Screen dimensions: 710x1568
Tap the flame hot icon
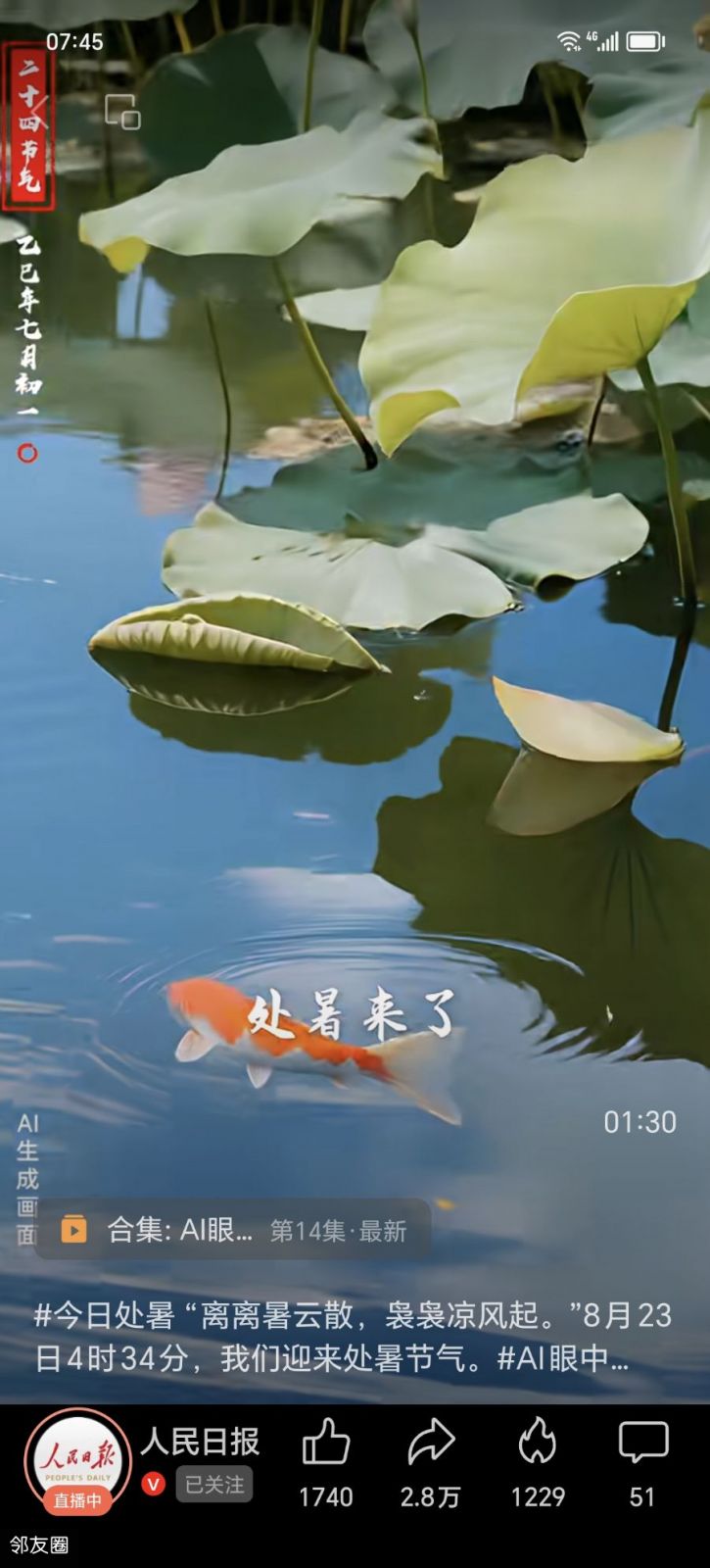pos(537,1444)
